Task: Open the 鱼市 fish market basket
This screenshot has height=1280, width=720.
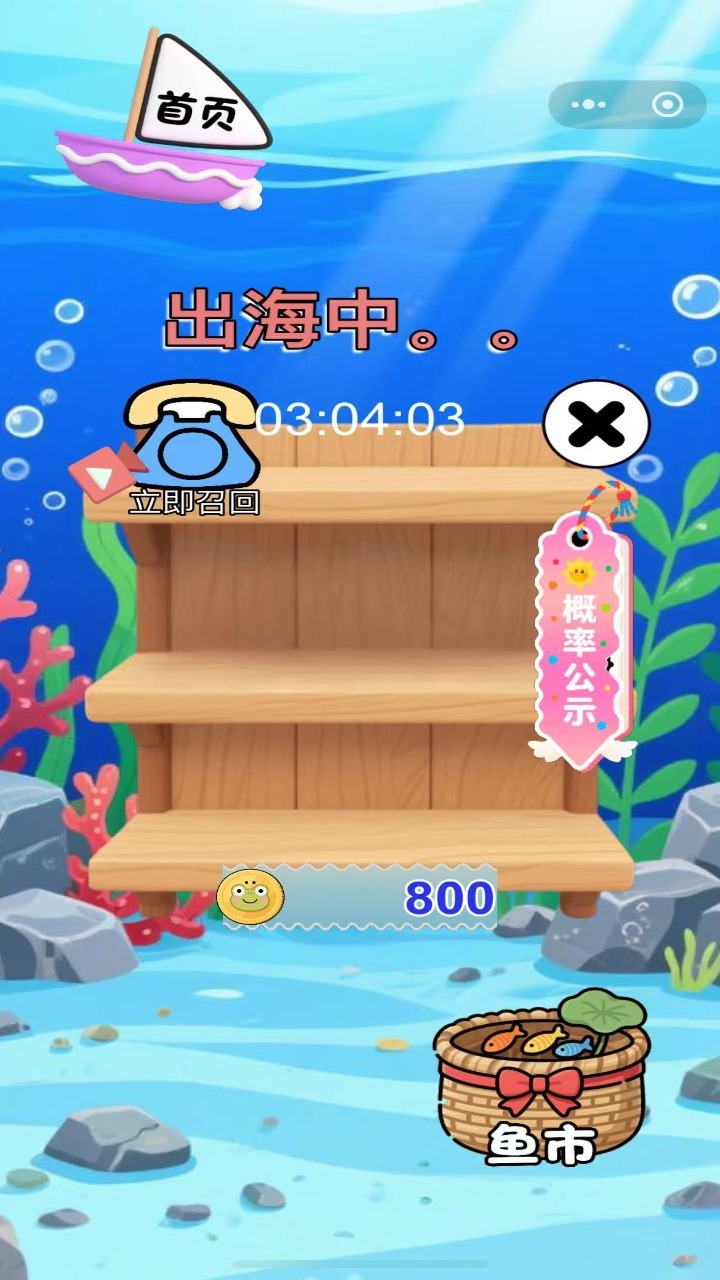Action: tap(541, 1085)
